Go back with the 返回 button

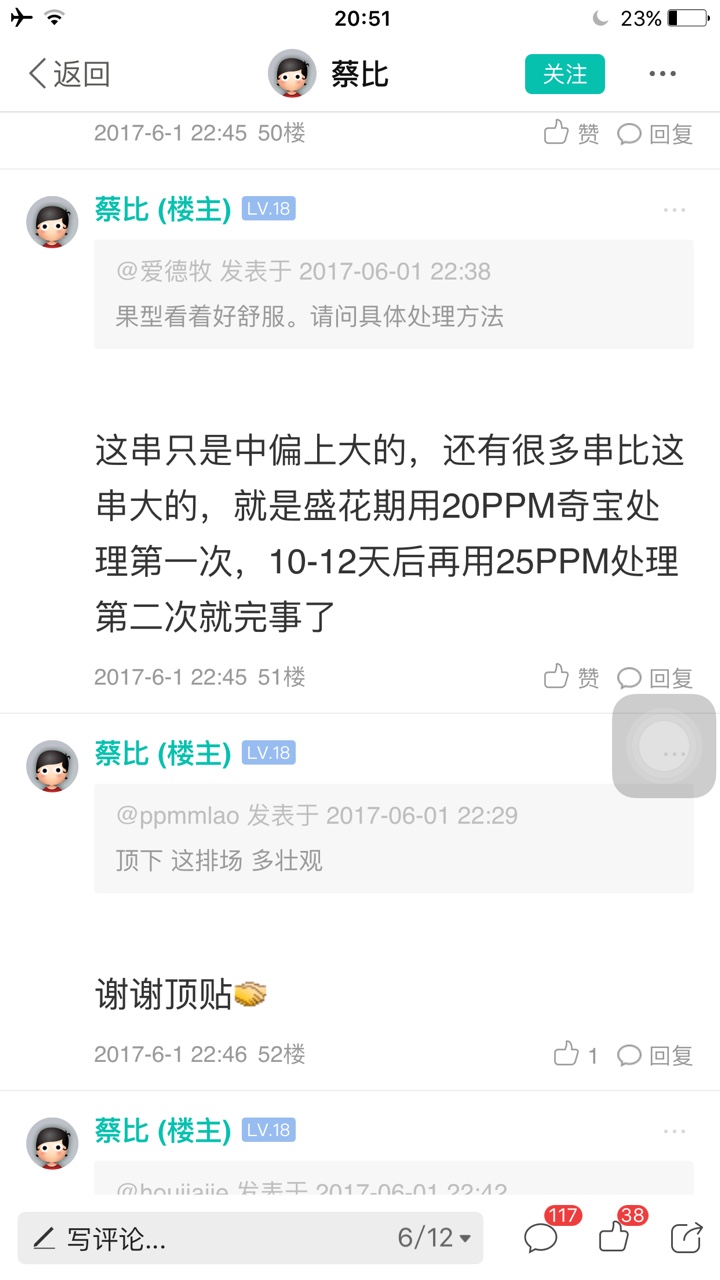(x=68, y=74)
